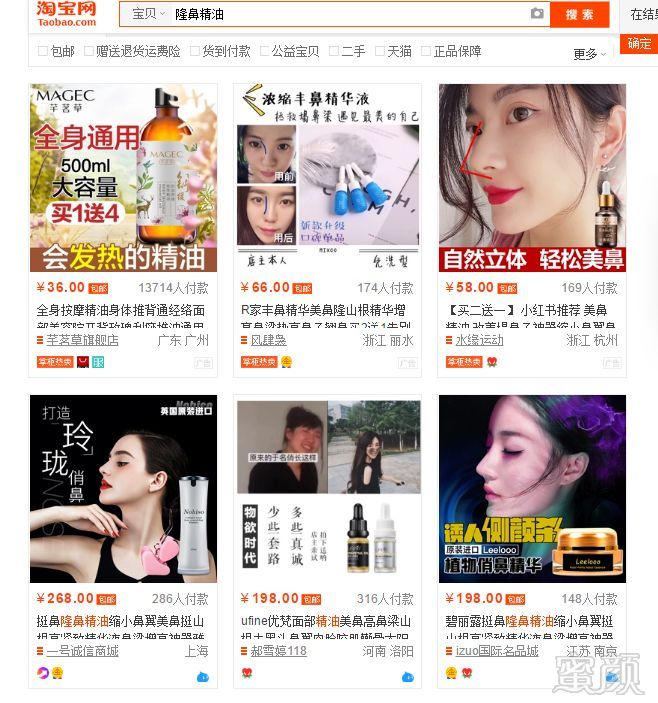Viewport: 658px width, 703px height.
Task: Visit the 郝雪婷118 shop
Action: (x=278, y=651)
